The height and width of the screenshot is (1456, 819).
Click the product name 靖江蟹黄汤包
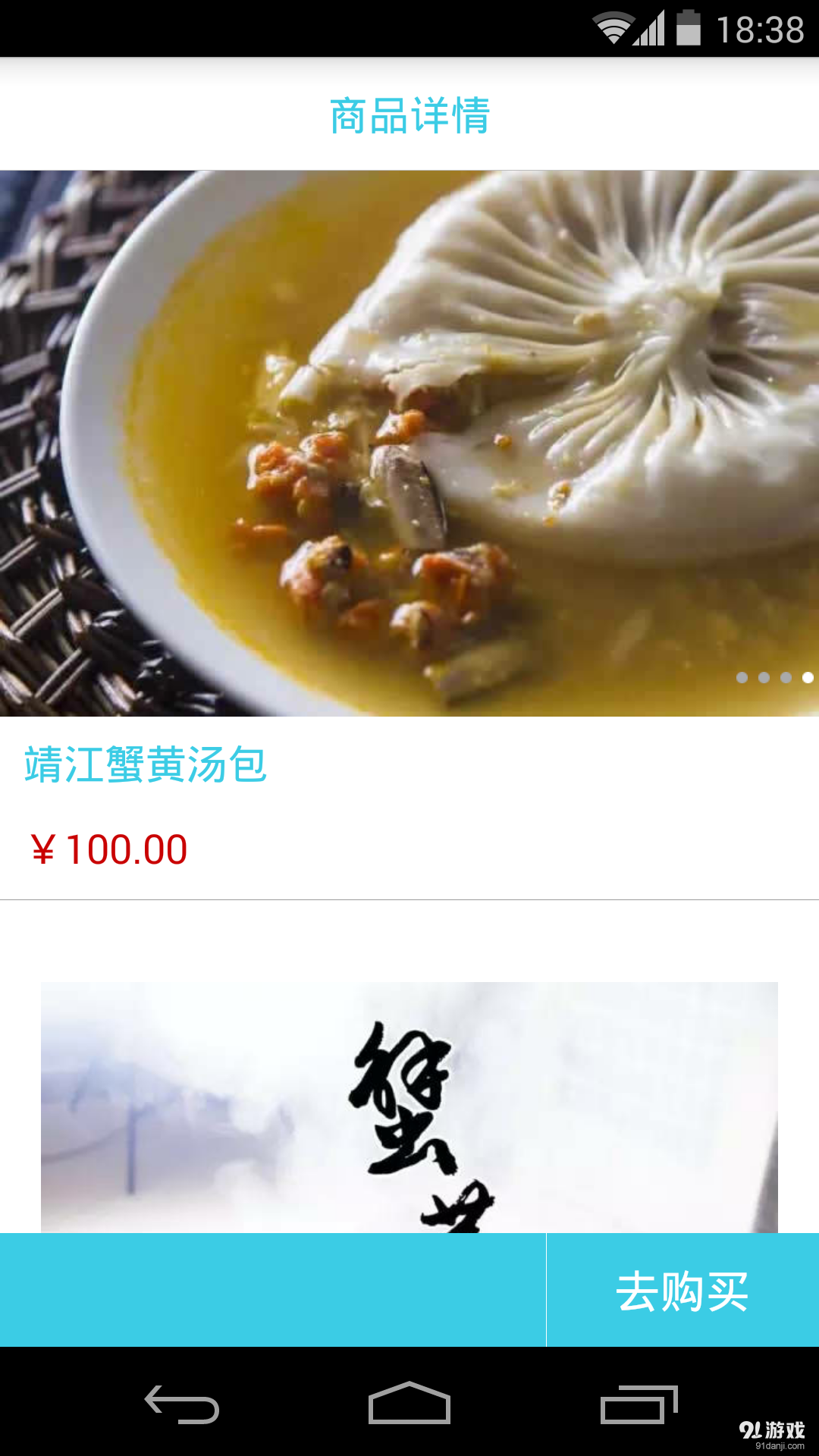tap(143, 768)
